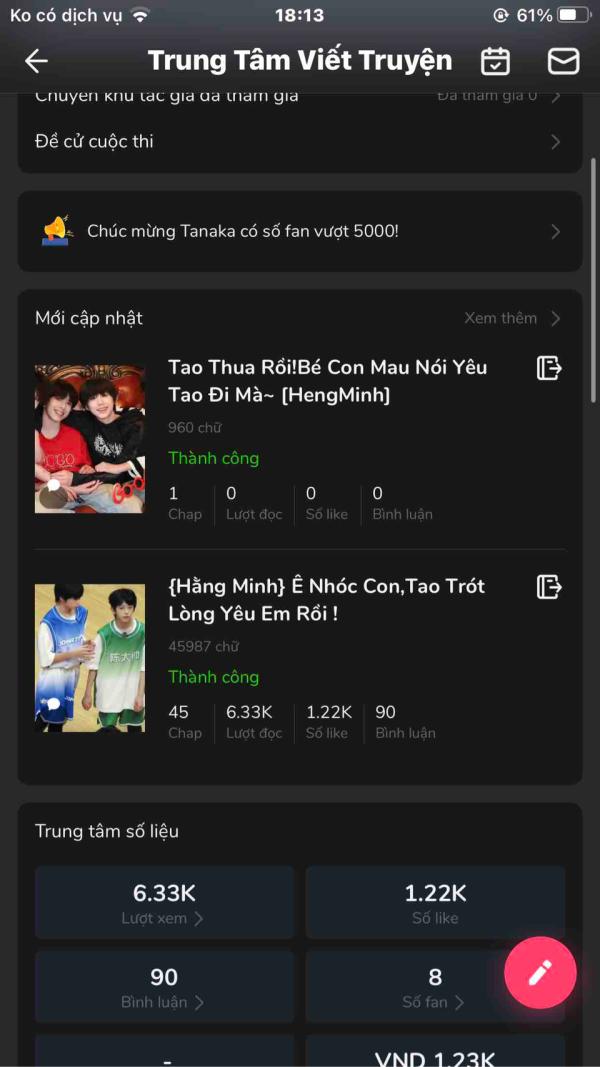Tap the export icon beside Ê Nhóc Con

click(x=549, y=586)
